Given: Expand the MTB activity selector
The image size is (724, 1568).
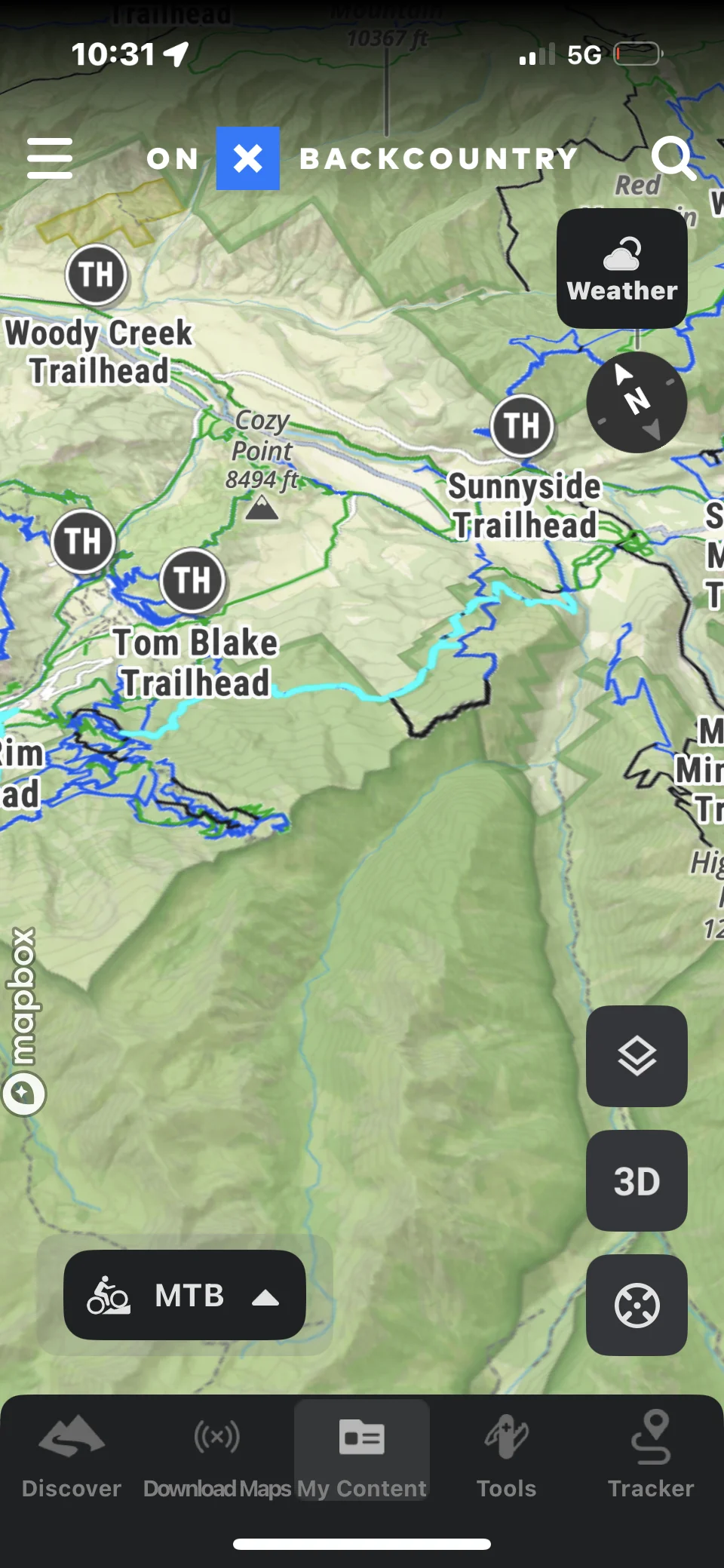Looking at the screenshot, I should coord(185,1295).
